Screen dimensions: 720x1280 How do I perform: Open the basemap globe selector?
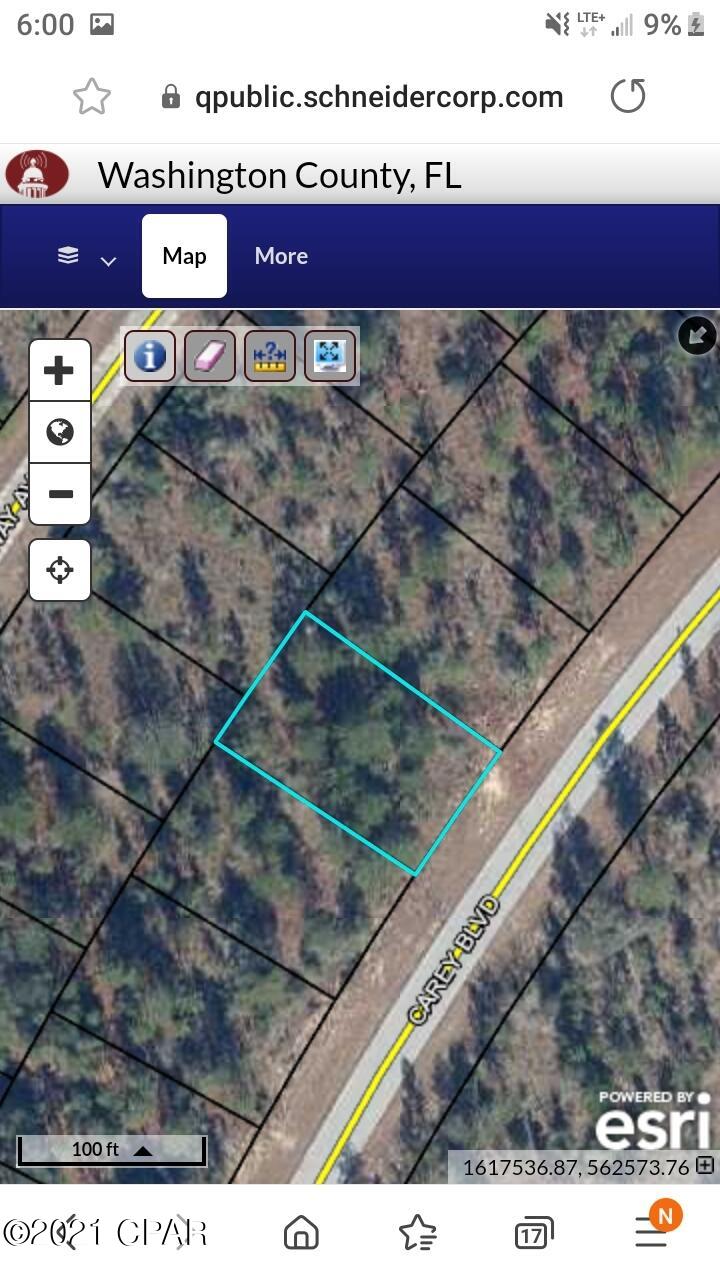60,432
